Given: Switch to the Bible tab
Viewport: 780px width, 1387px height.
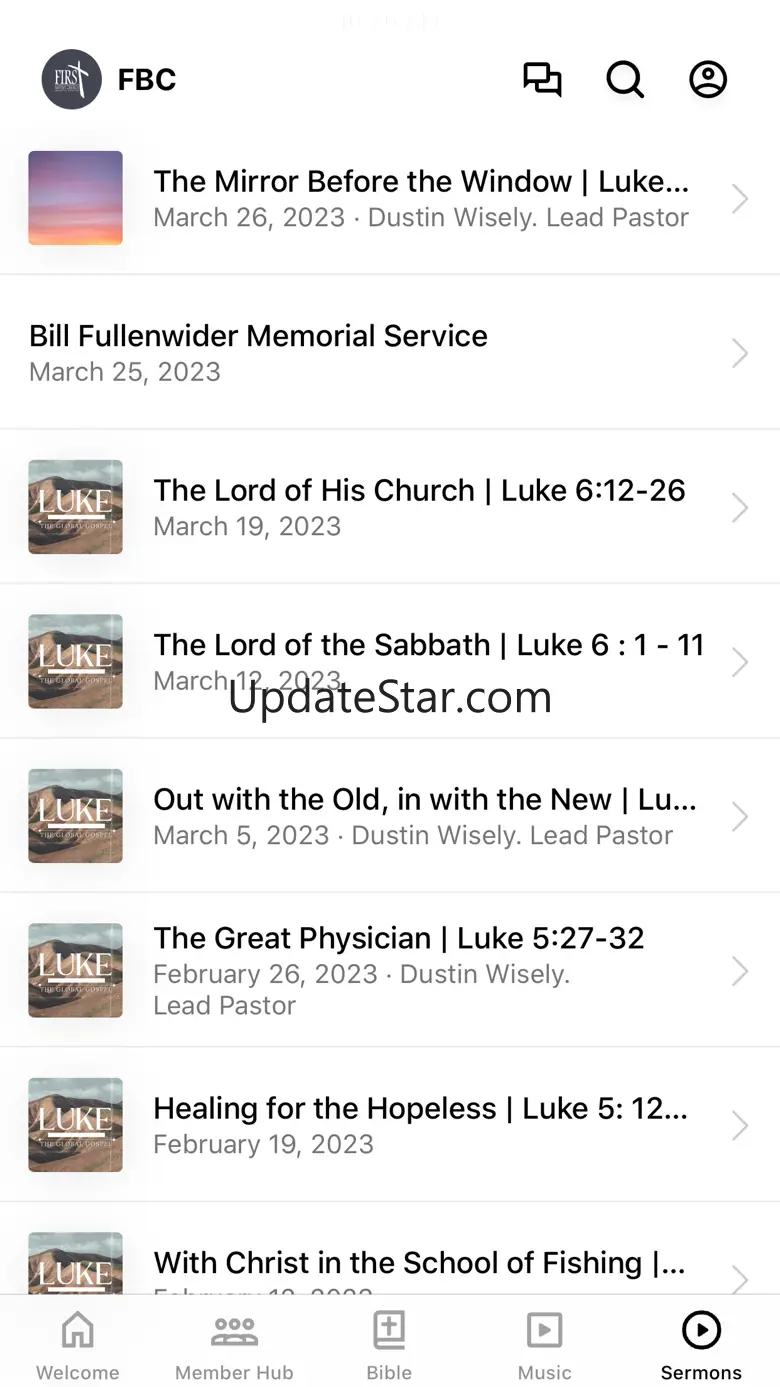Looking at the screenshot, I should (x=389, y=1343).
